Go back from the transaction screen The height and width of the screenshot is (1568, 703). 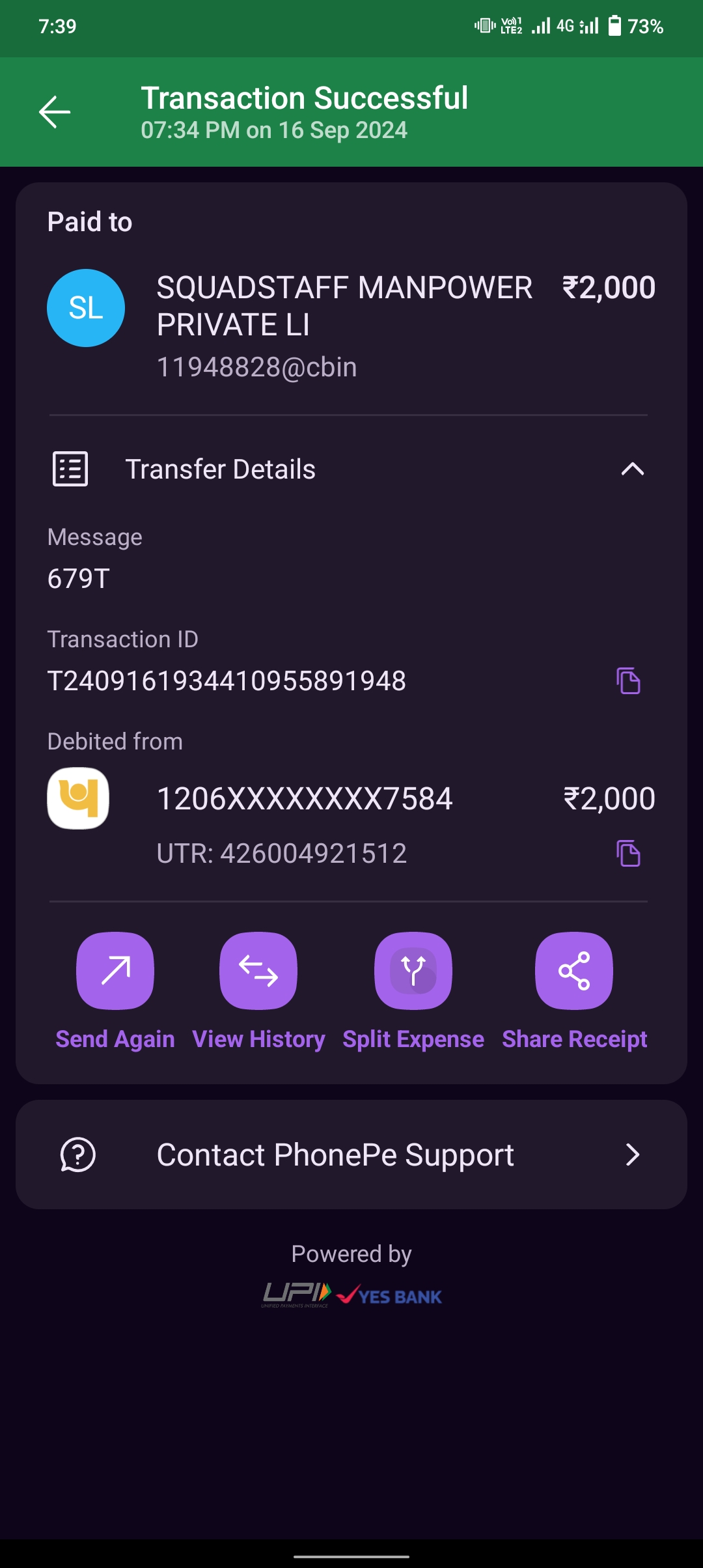tap(55, 112)
